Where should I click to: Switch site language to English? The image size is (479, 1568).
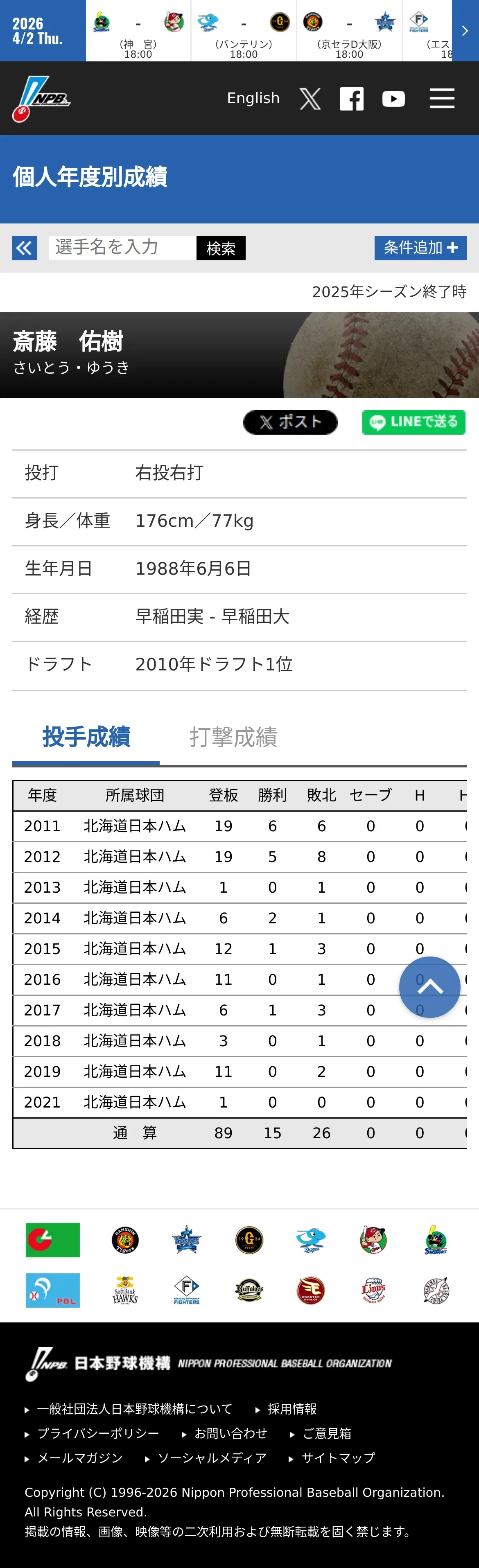tap(253, 98)
